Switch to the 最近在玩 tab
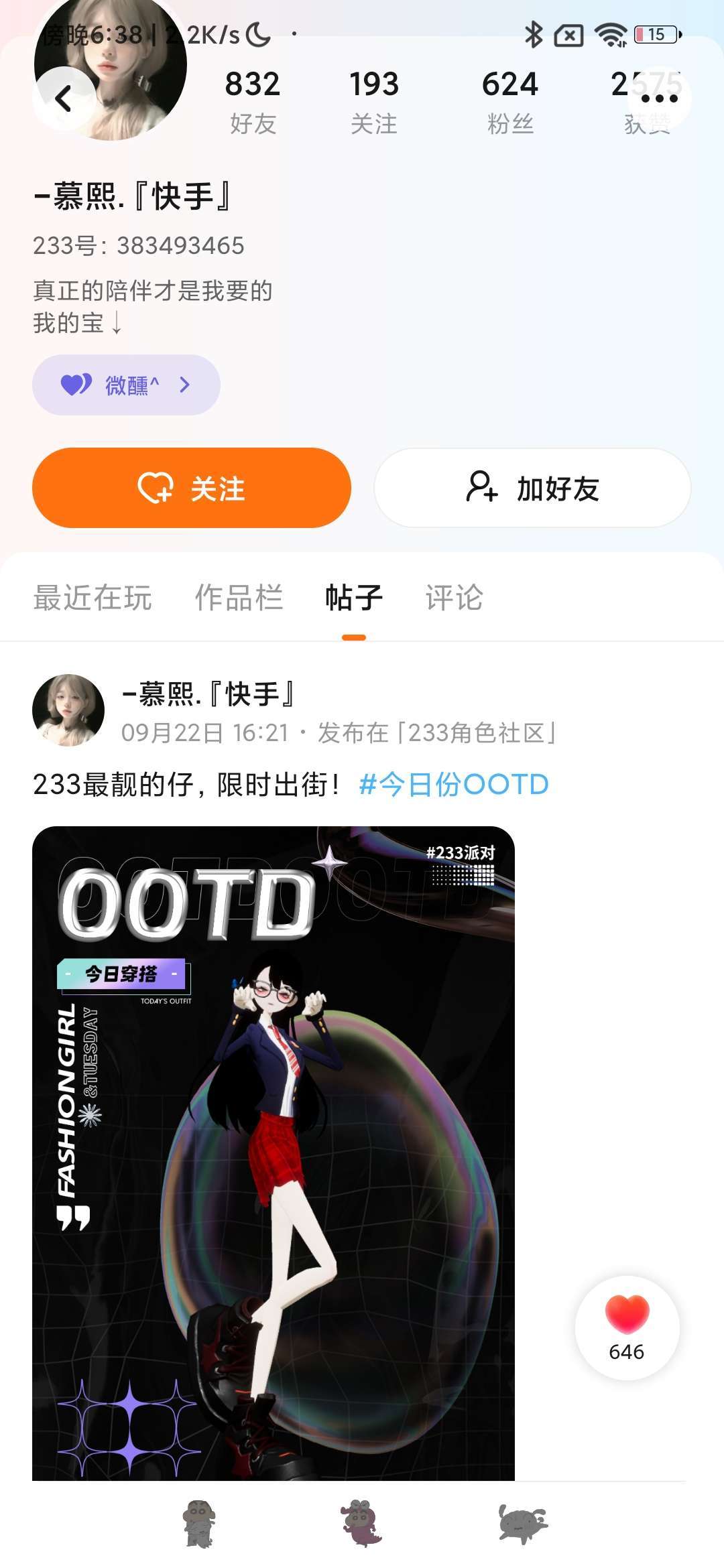This screenshot has width=724, height=1568. (93, 598)
